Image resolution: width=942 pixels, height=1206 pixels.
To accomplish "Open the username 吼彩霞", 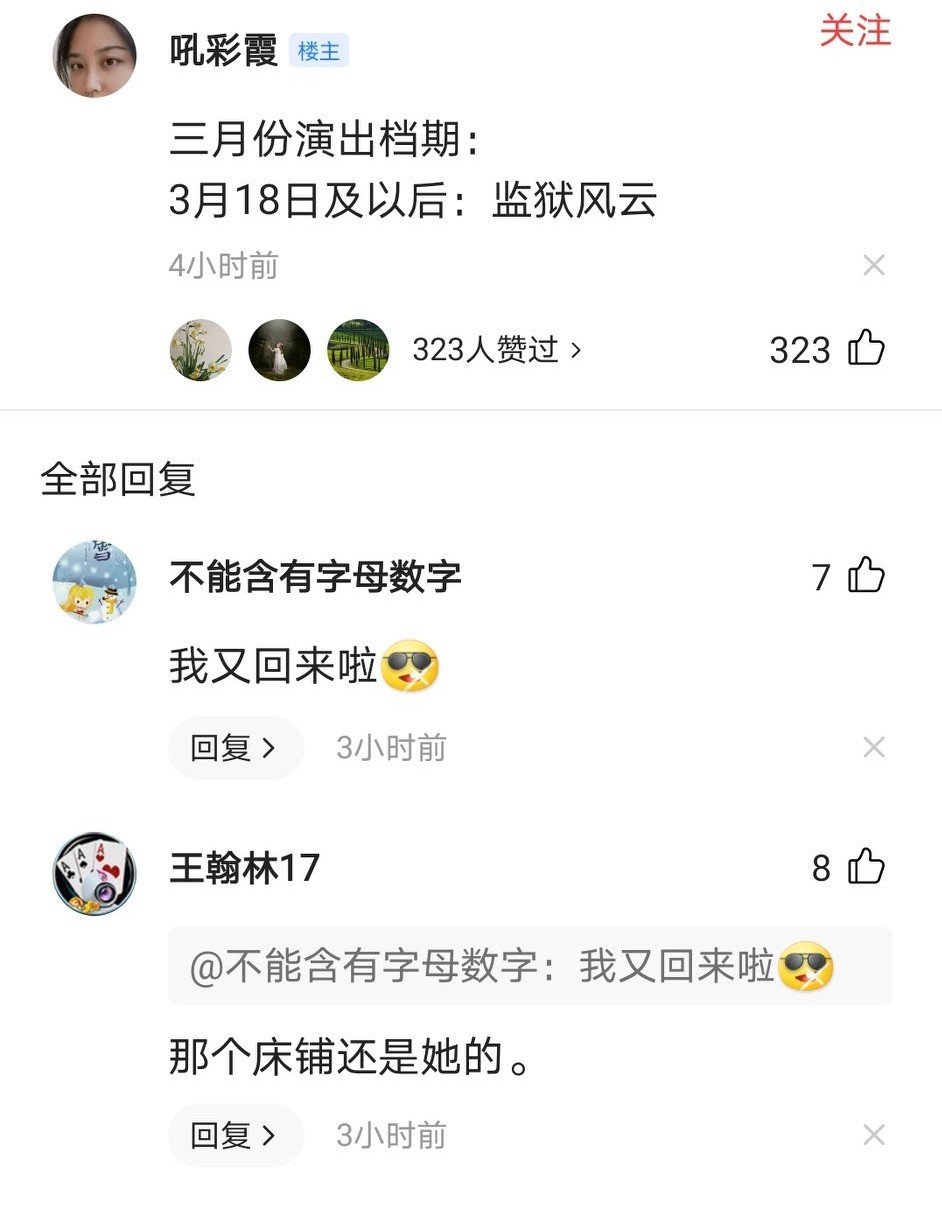I will (x=224, y=50).
